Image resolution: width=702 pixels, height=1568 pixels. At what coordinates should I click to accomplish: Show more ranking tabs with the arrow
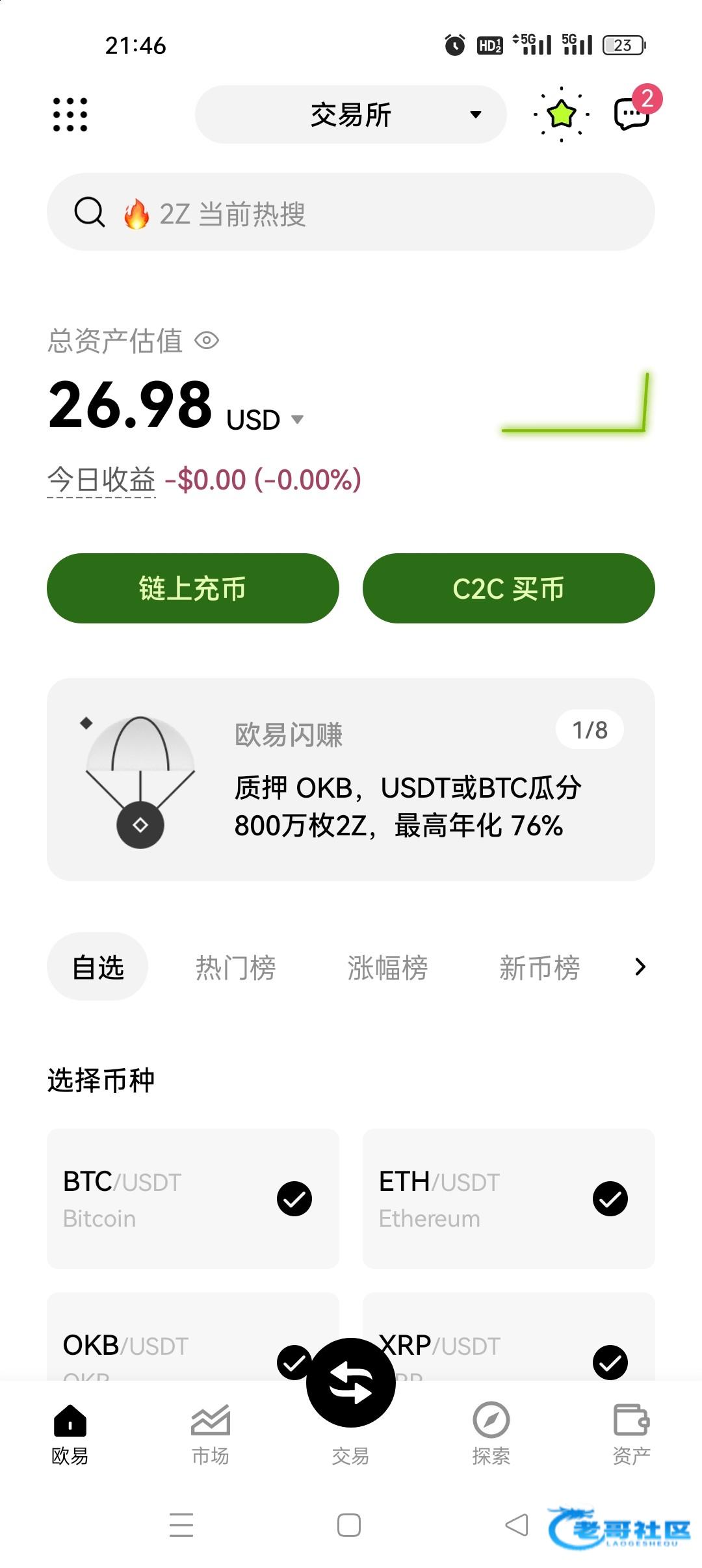tap(640, 967)
